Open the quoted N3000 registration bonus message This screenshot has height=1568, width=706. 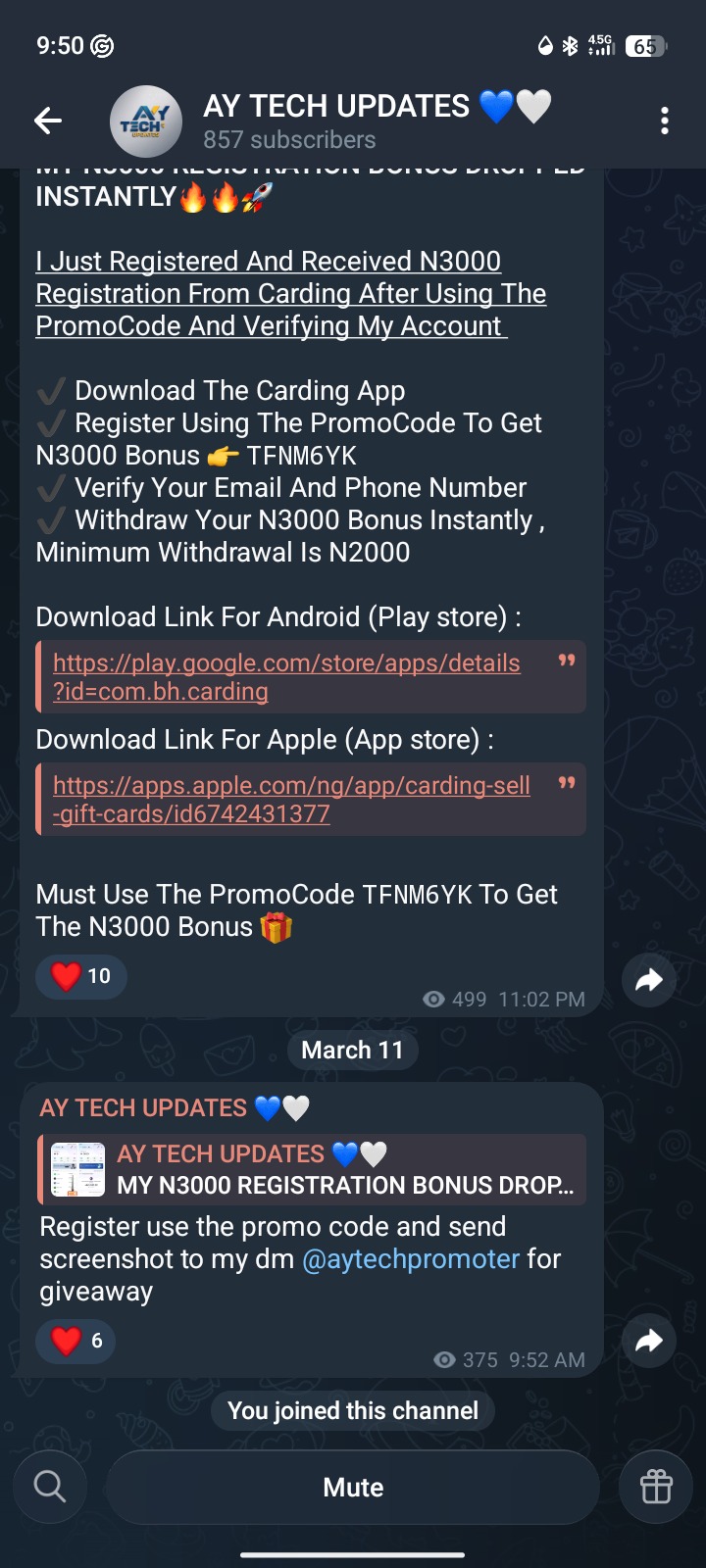coord(314,1169)
